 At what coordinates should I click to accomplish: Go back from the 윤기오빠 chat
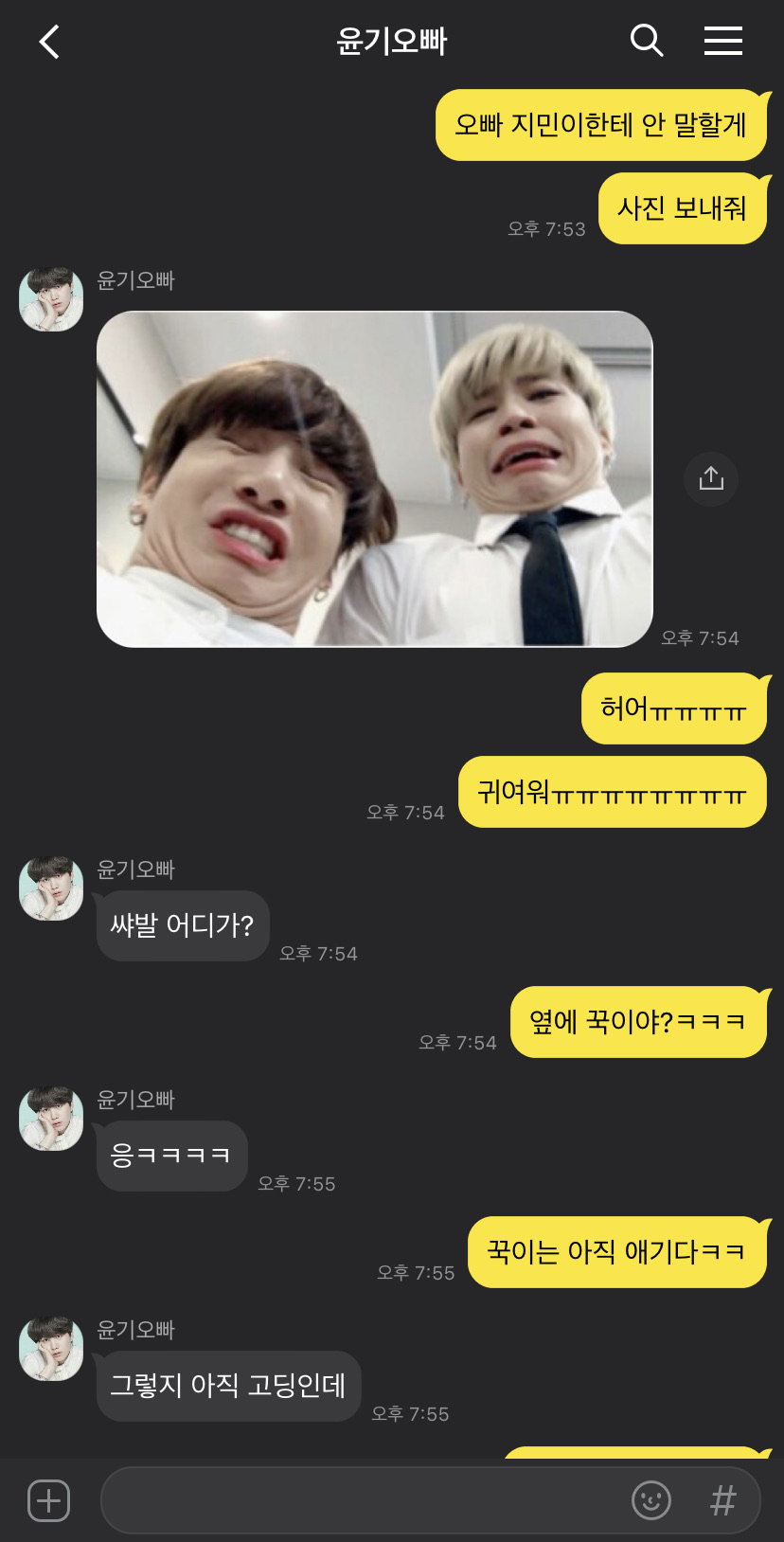pos(49,42)
